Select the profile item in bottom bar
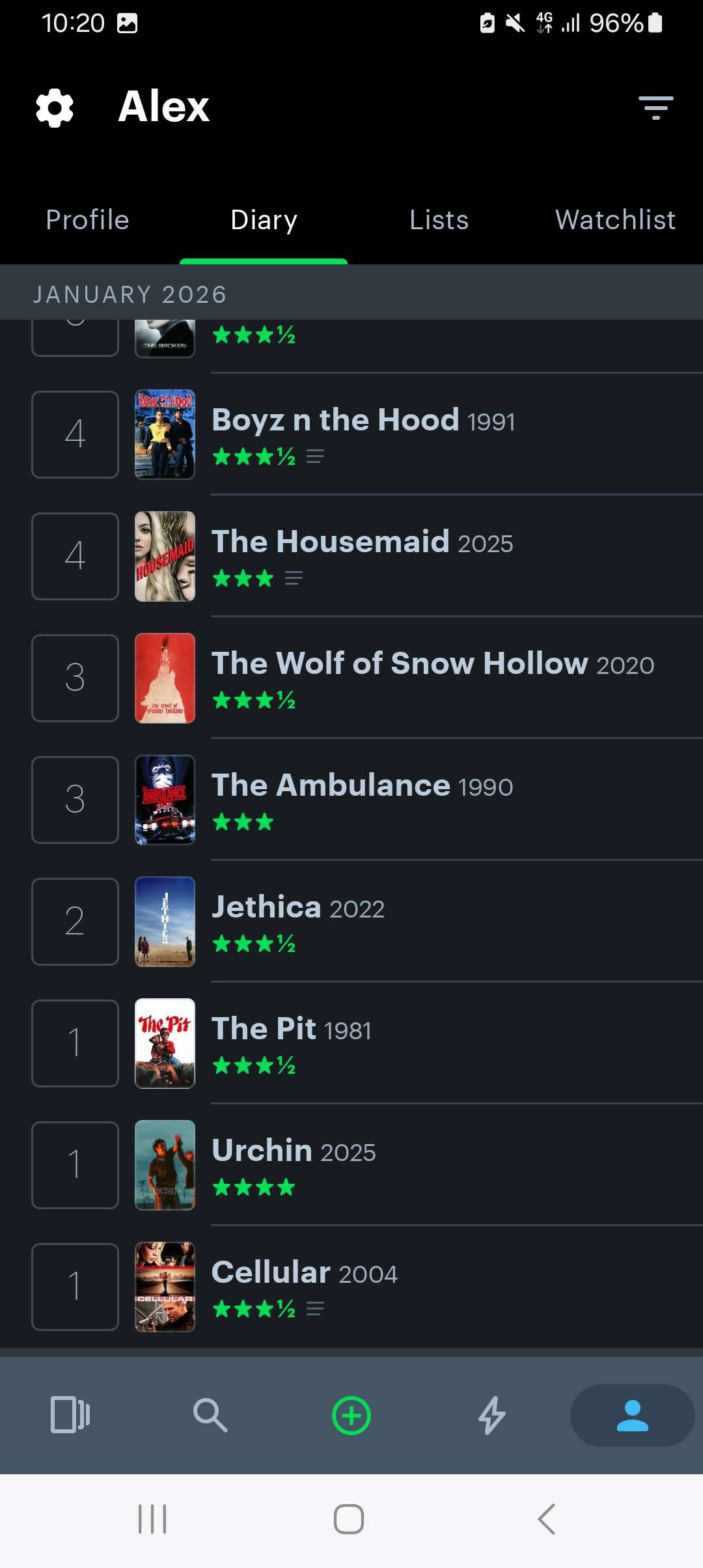Image resolution: width=703 pixels, height=1568 pixels. click(x=632, y=1415)
